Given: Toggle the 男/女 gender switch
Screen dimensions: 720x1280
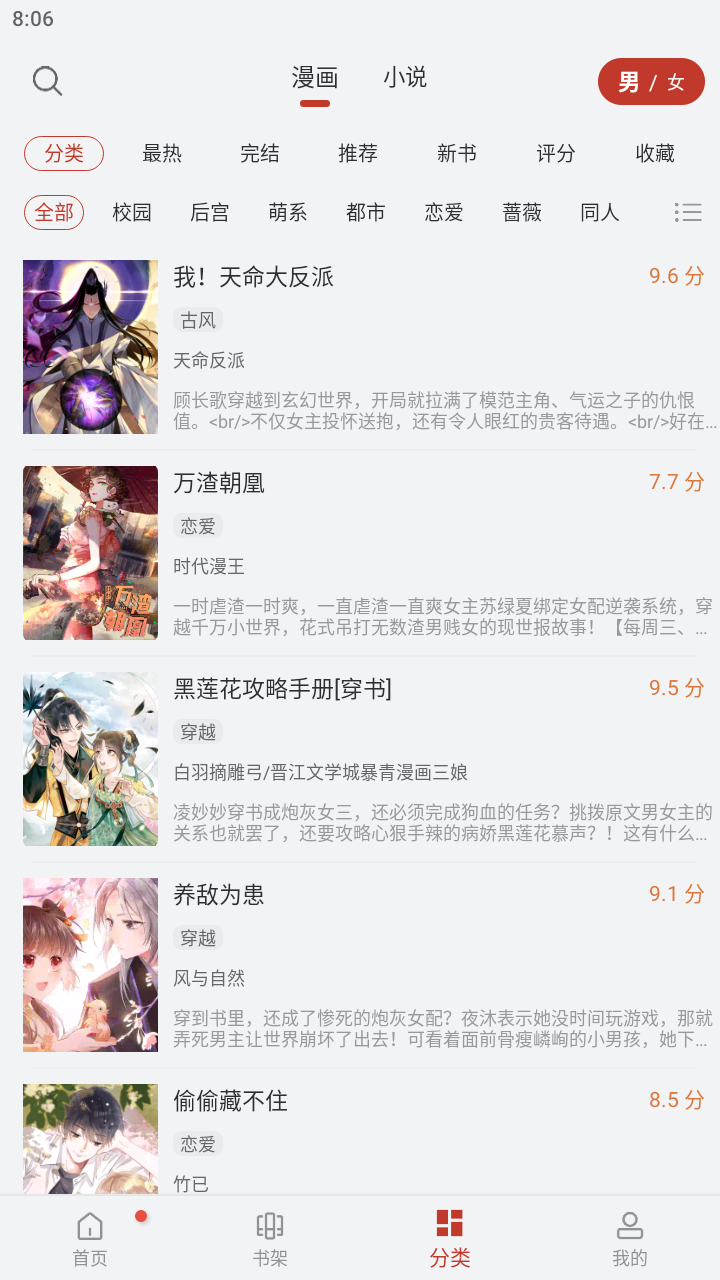Looking at the screenshot, I should tap(651, 82).
